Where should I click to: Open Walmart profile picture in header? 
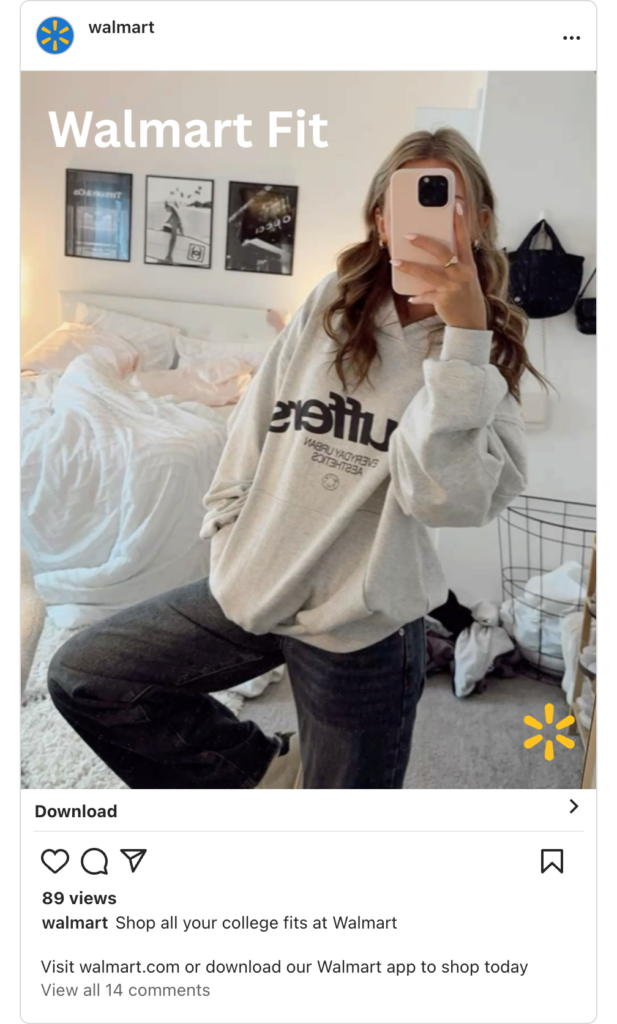click(55, 36)
